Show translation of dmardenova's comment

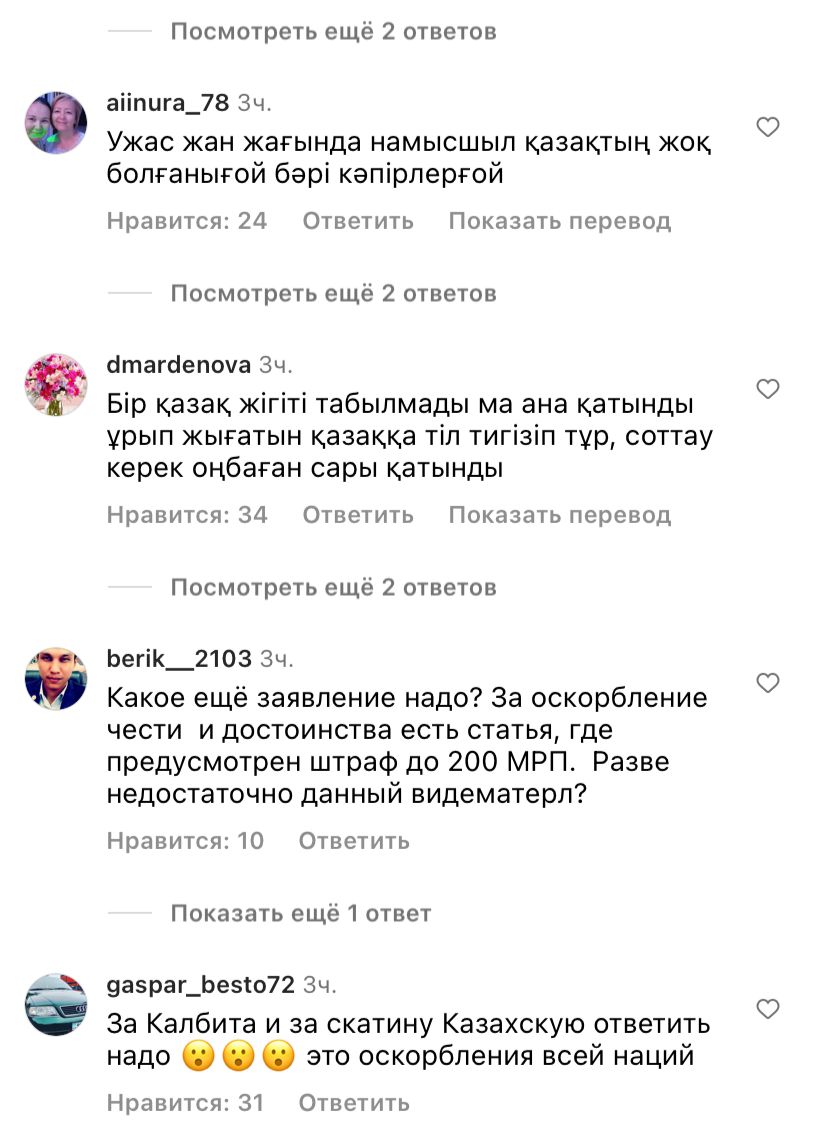point(559,515)
